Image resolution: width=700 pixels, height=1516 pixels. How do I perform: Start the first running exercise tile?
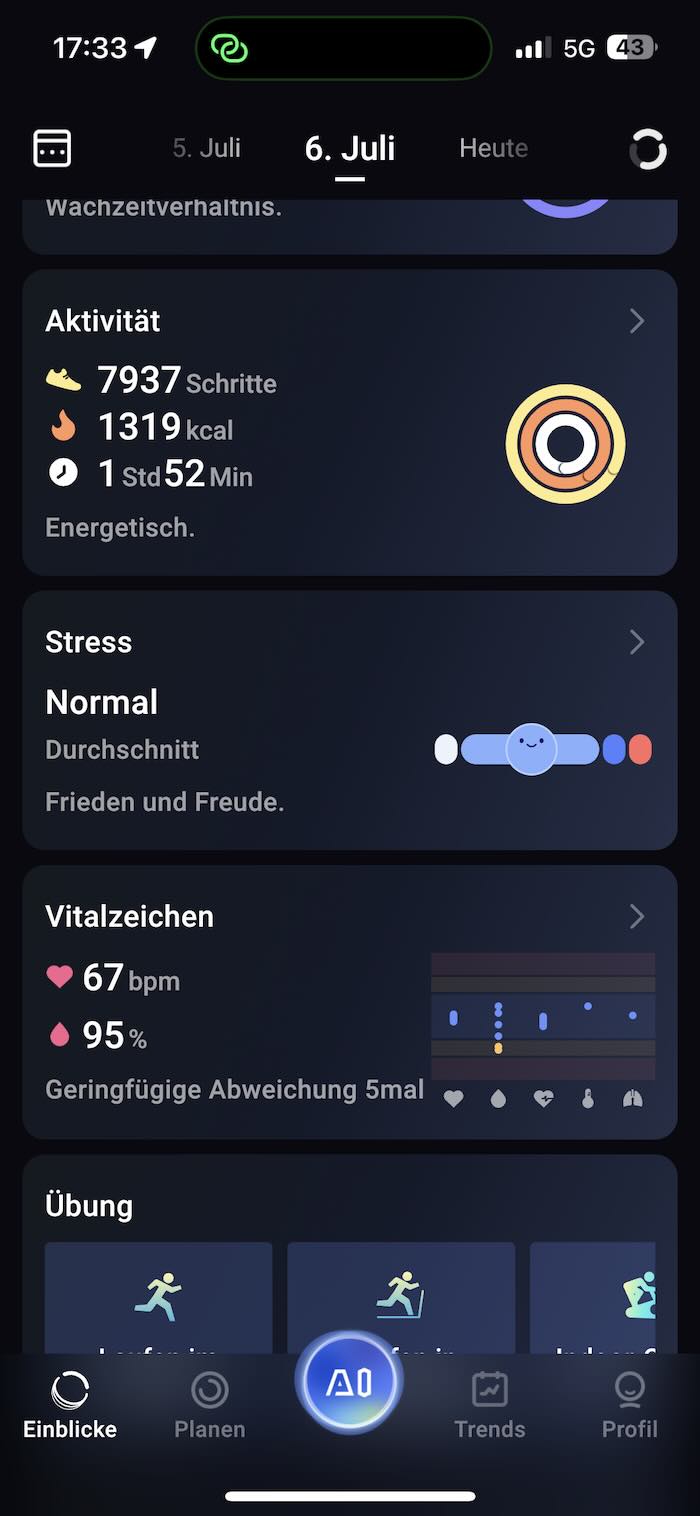(159, 1297)
